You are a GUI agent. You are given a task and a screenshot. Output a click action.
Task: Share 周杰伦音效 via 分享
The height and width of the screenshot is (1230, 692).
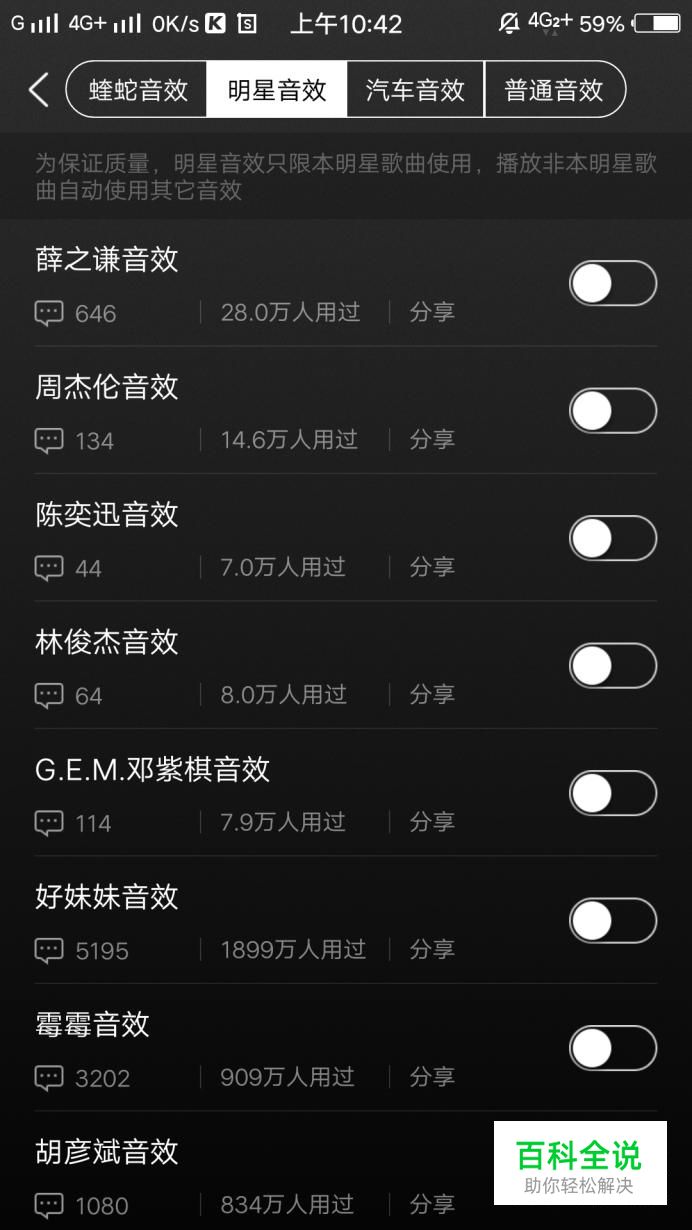(x=432, y=439)
